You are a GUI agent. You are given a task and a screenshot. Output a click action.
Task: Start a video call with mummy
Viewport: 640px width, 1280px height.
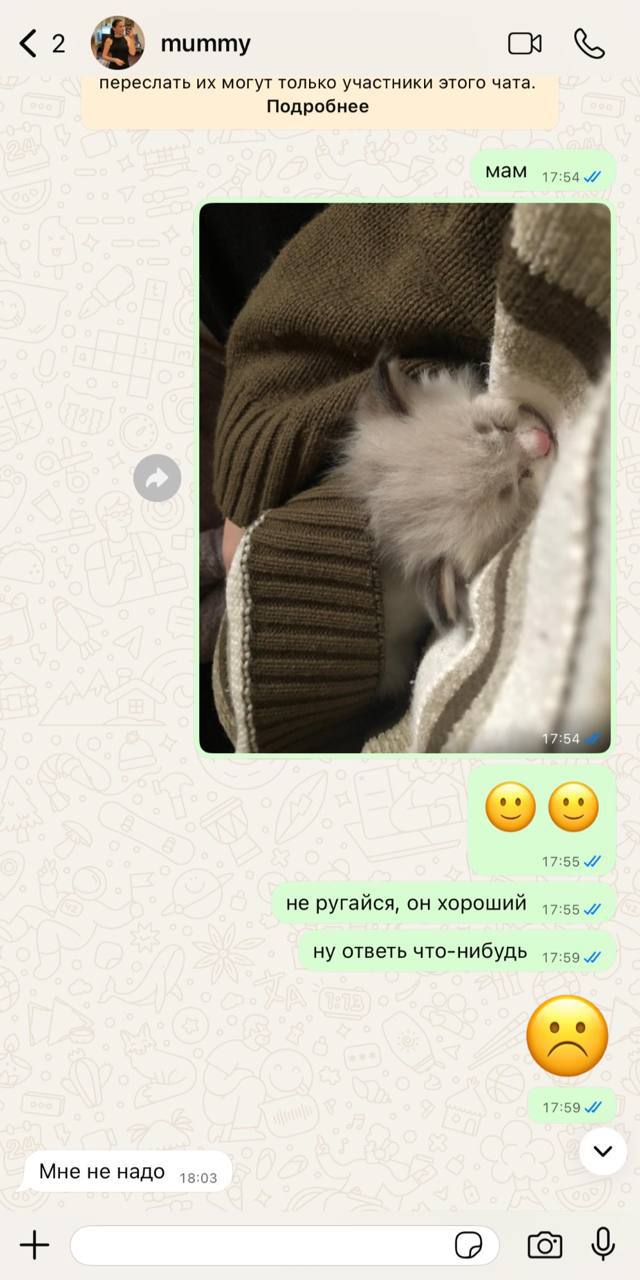click(x=524, y=43)
